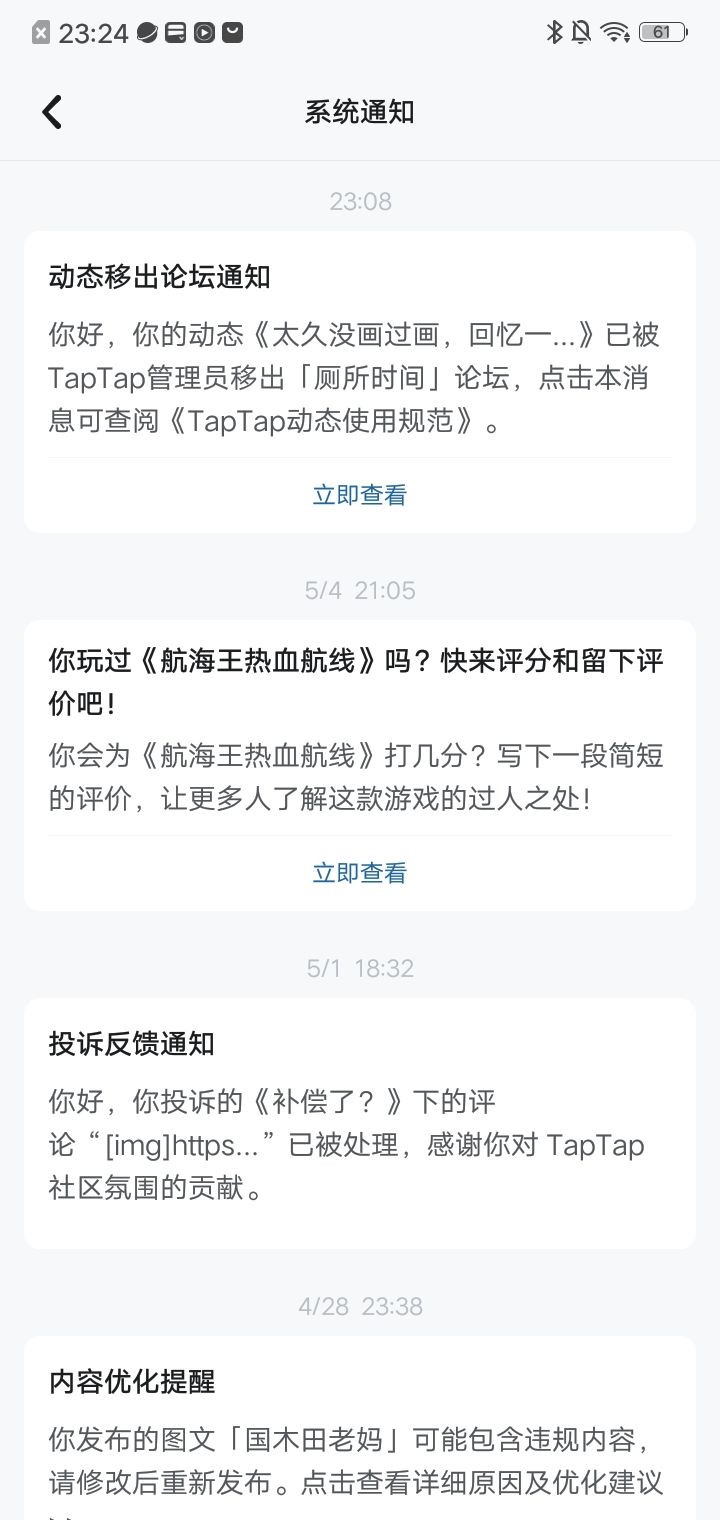Open the 投诉反馈通知 card

pyautogui.click(x=360, y=1123)
